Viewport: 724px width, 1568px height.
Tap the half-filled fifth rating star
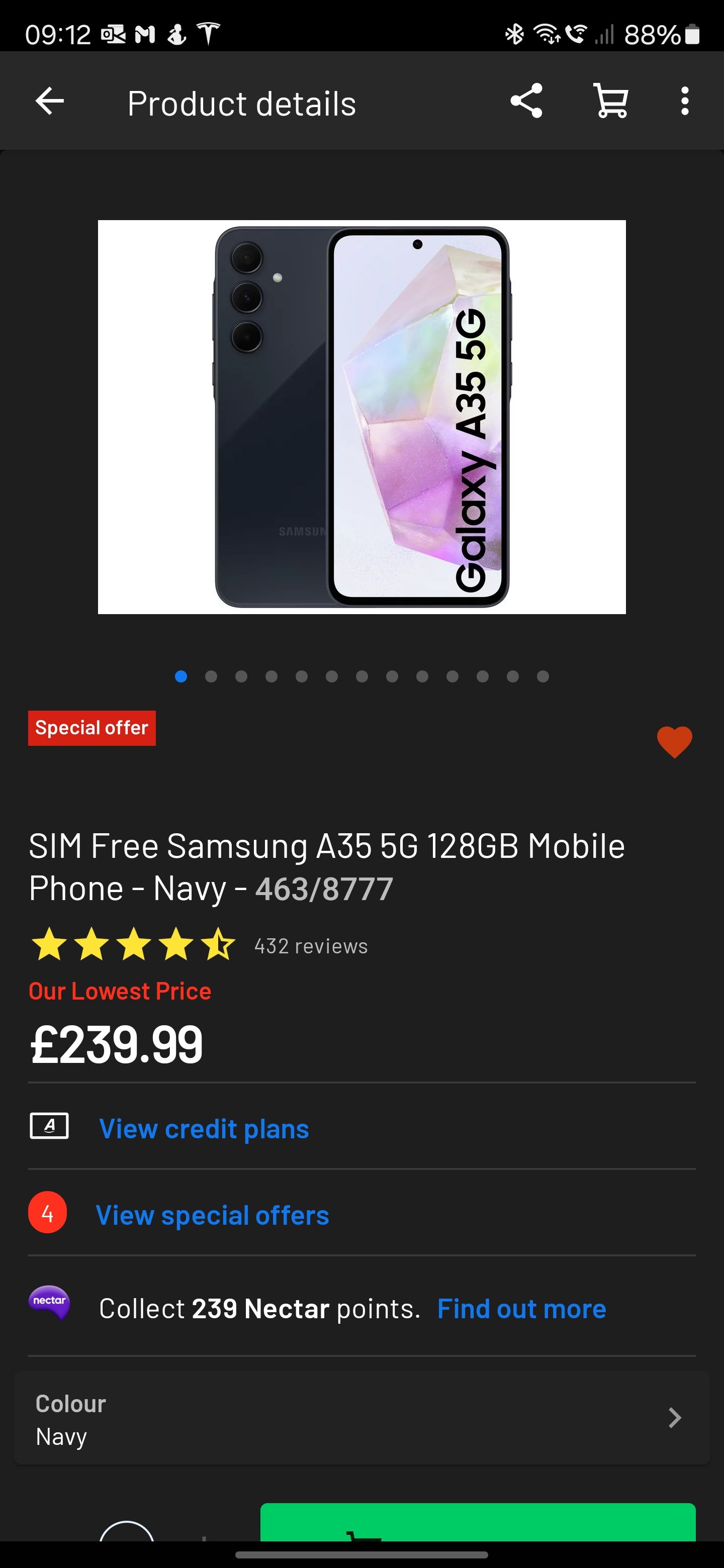point(218,944)
